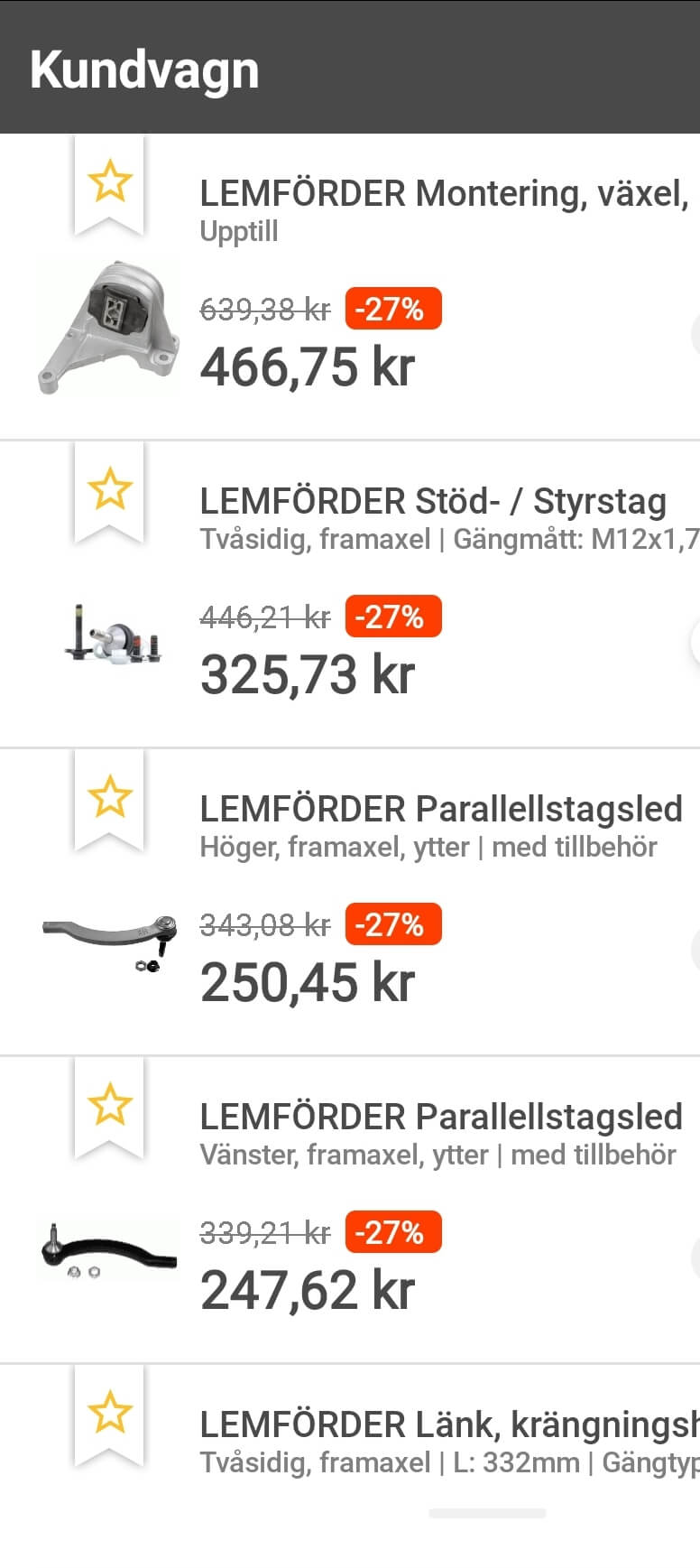Click the -27% badge beside 325,73 kr
The height and width of the screenshot is (1568, 700).
coord(392,617)
